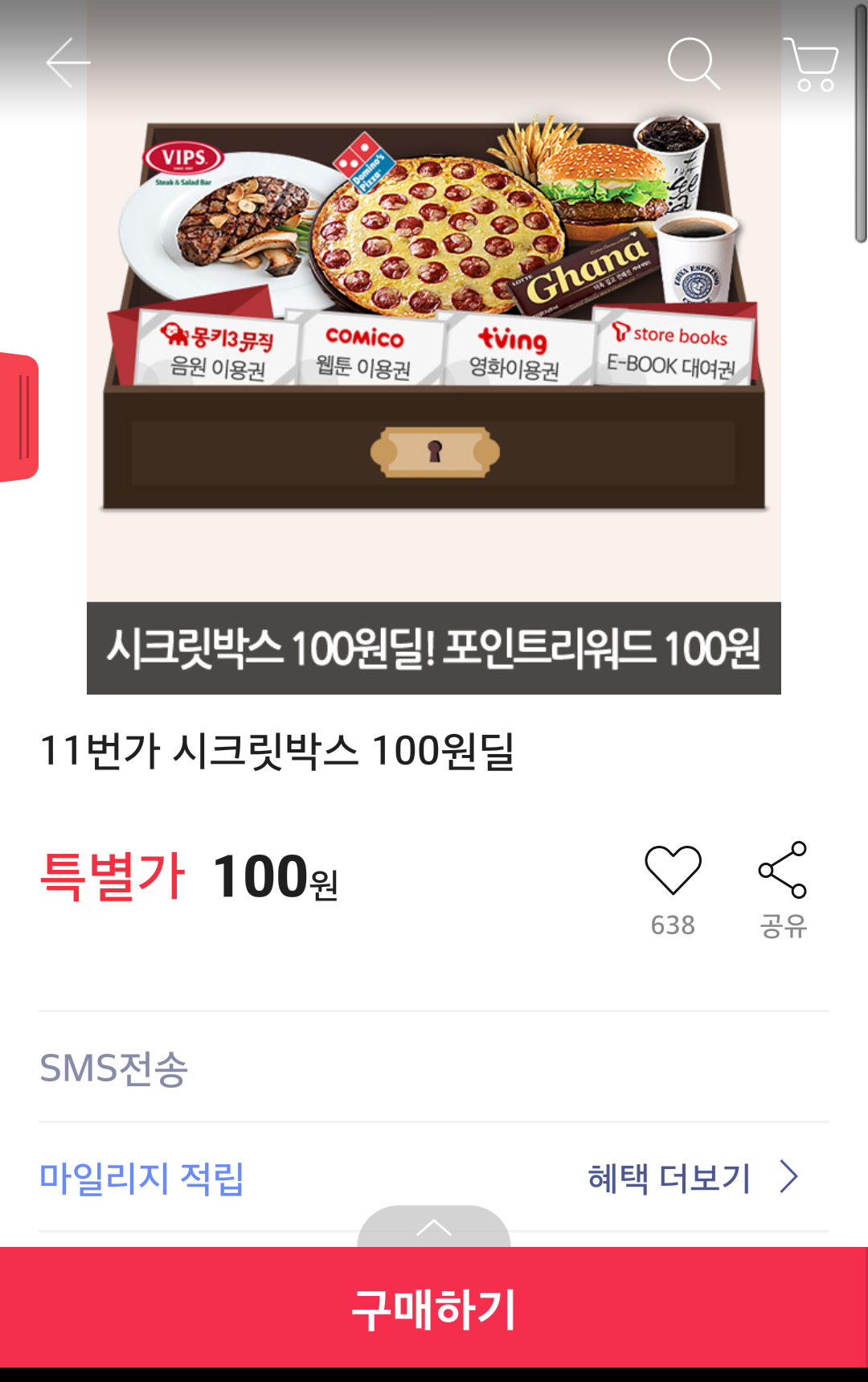Go back using the arrow icon

click(x=68, y=63)
